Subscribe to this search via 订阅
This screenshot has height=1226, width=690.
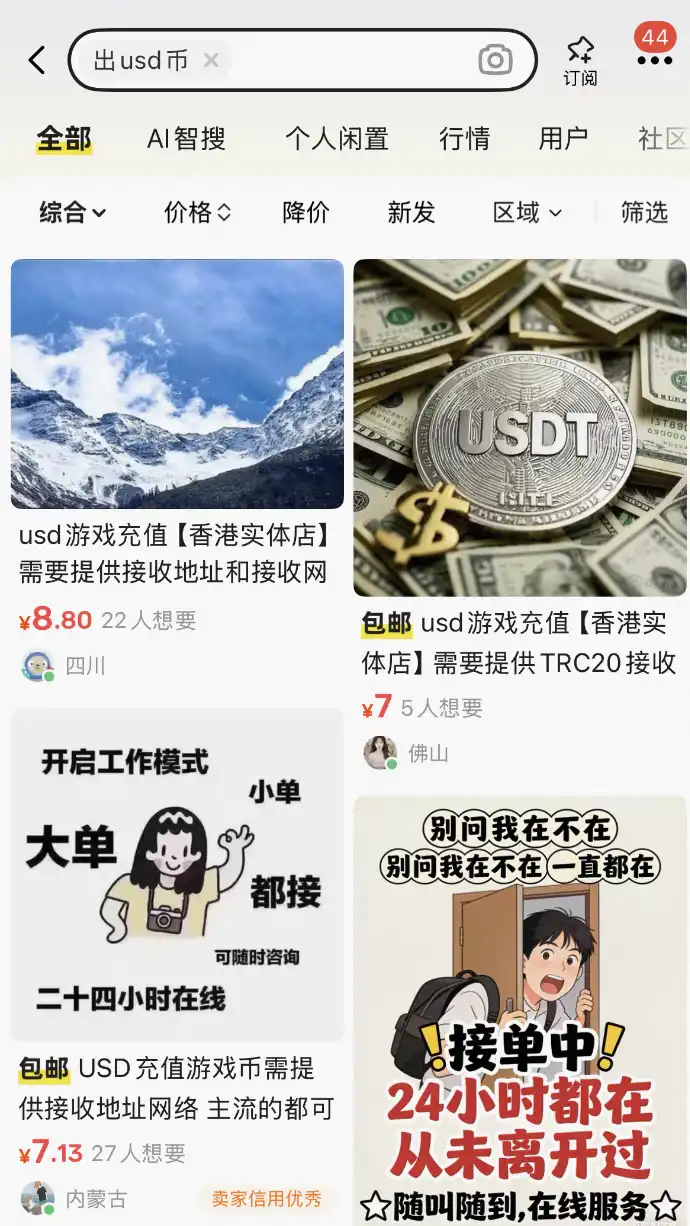coord(580,61)
